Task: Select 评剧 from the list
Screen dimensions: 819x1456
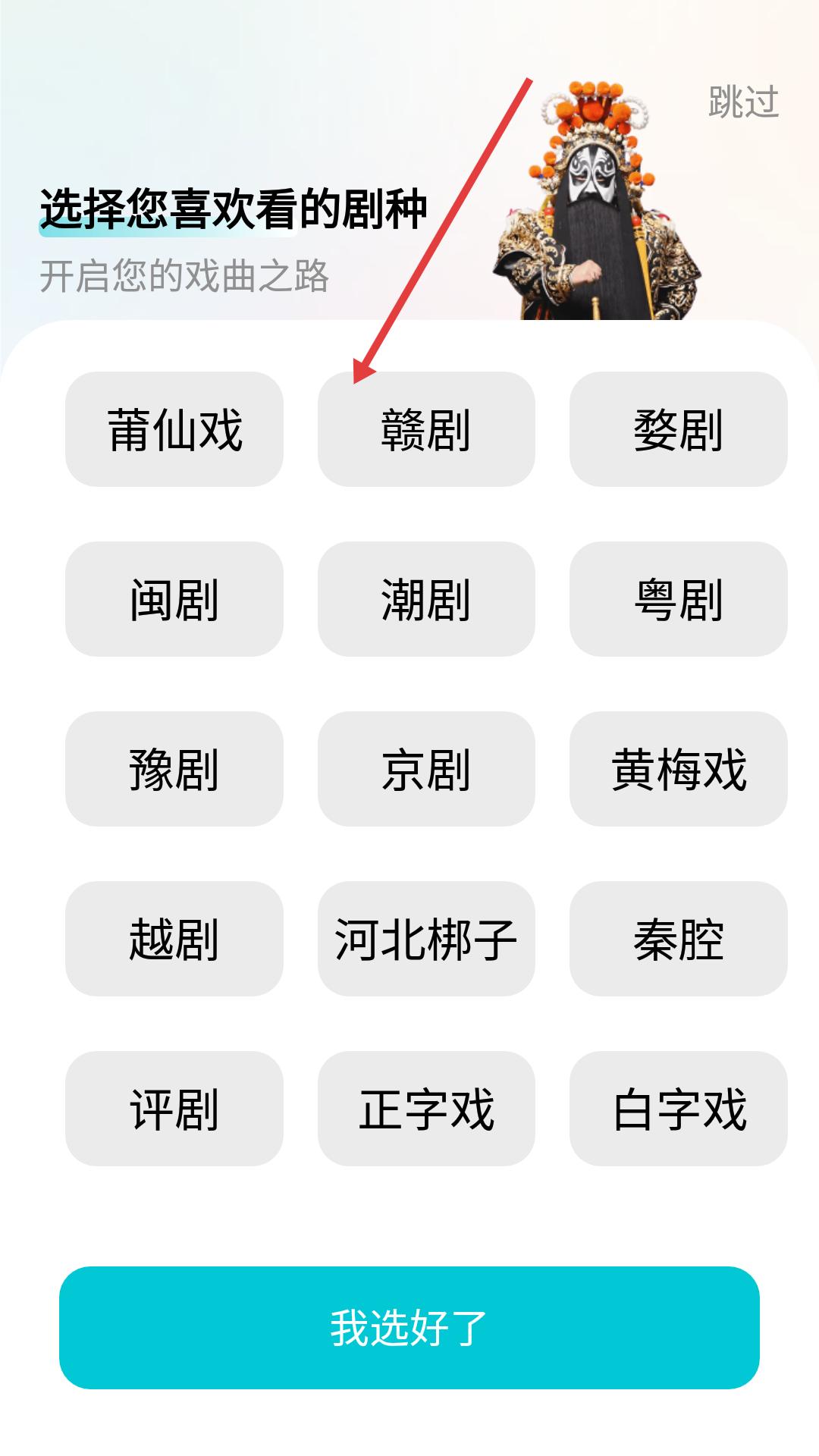Action: (174, 1109)
